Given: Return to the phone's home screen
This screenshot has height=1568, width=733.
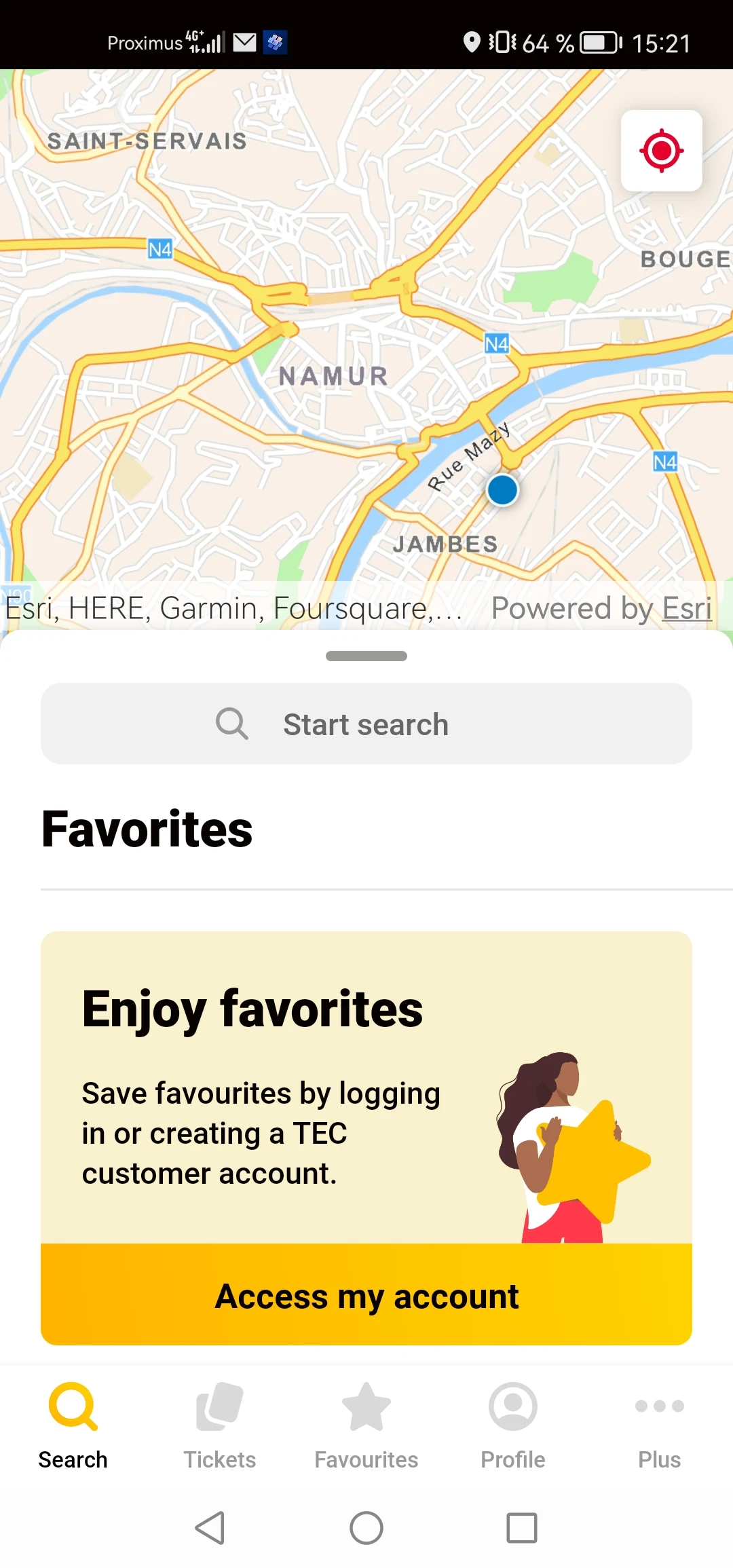Looking at the screenshot, I should (366, 1528).
